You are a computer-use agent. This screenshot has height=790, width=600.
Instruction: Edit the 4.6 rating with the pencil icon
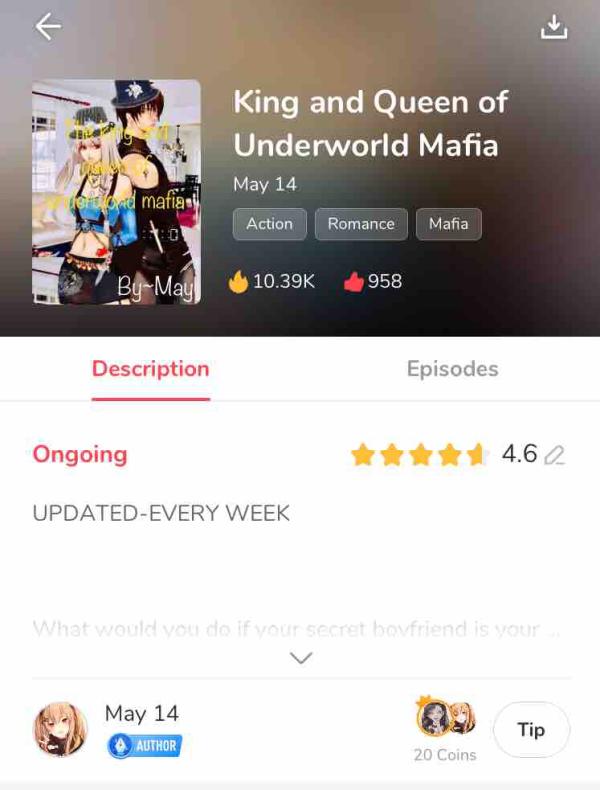[x=555, y=456]
